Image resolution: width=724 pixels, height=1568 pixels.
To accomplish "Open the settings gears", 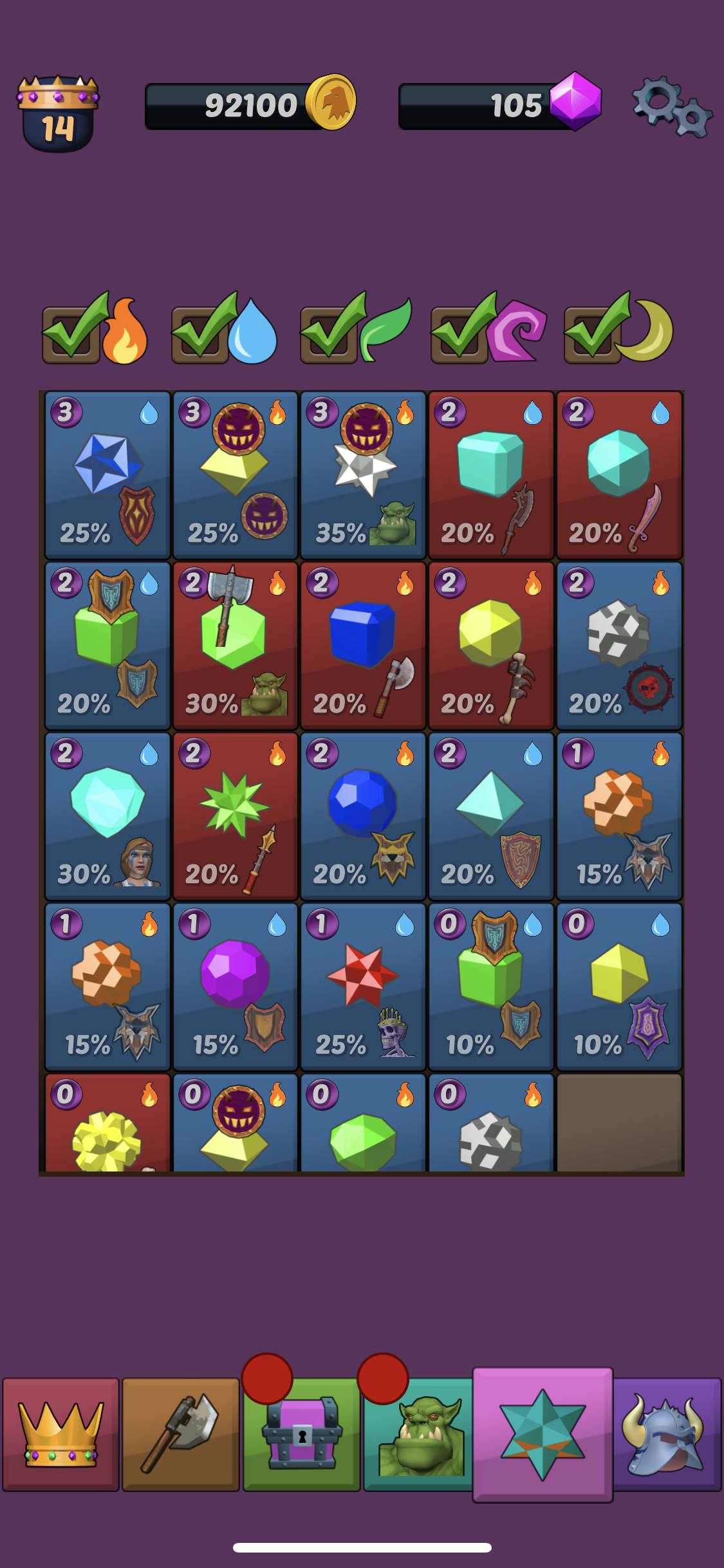I will click(x=672, y=106).
